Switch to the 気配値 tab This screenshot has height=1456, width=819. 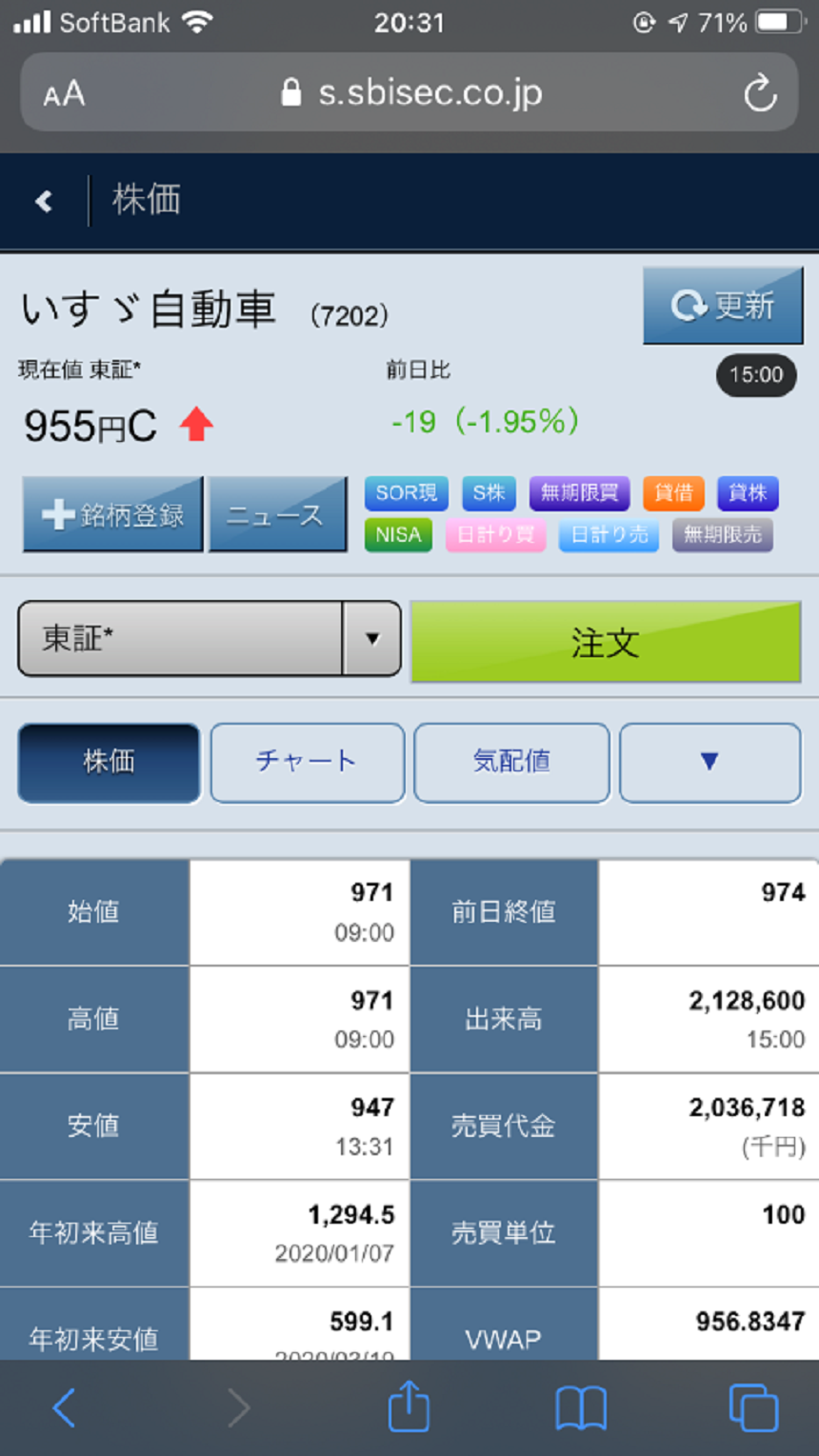click(511, 762)
